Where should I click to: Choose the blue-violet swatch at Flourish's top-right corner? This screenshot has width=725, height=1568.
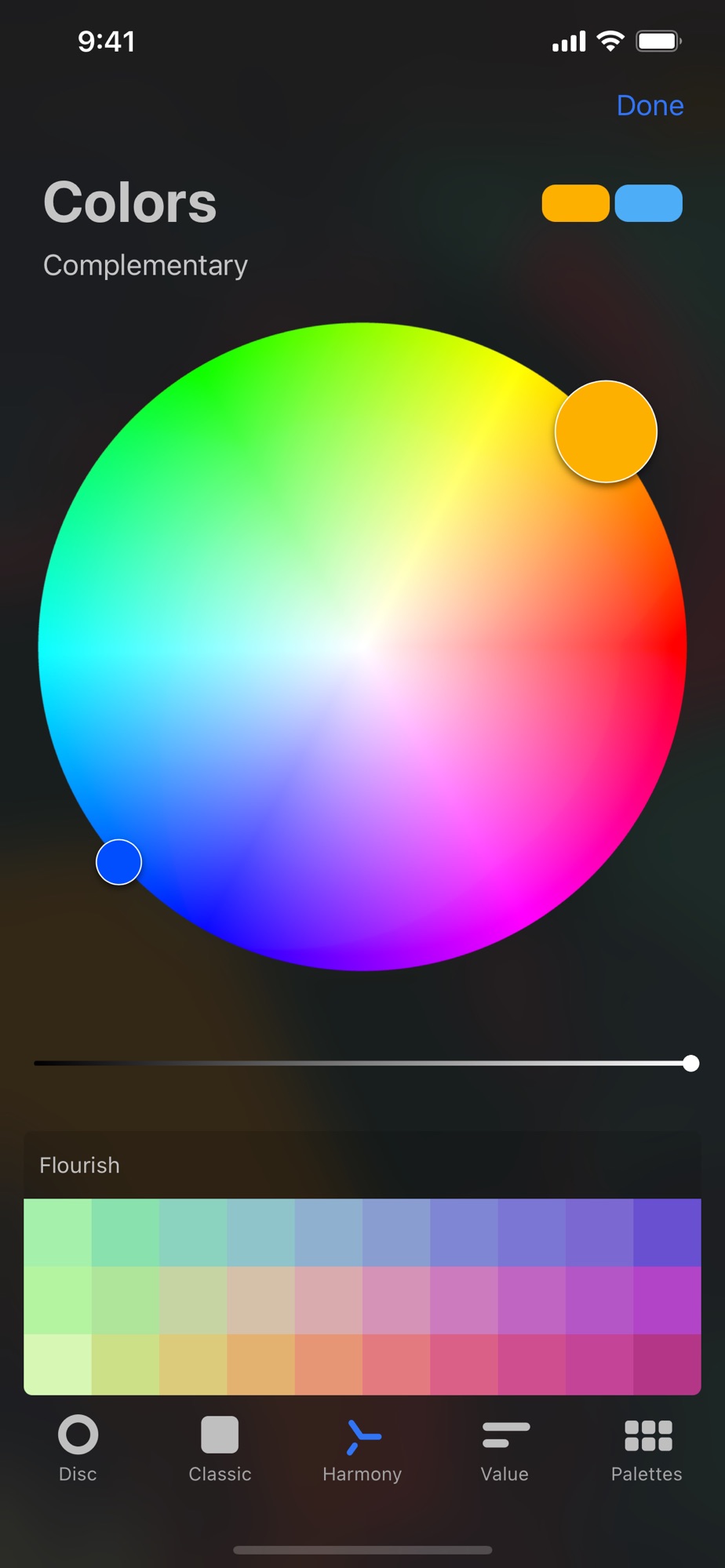(x=667, y=1232)
